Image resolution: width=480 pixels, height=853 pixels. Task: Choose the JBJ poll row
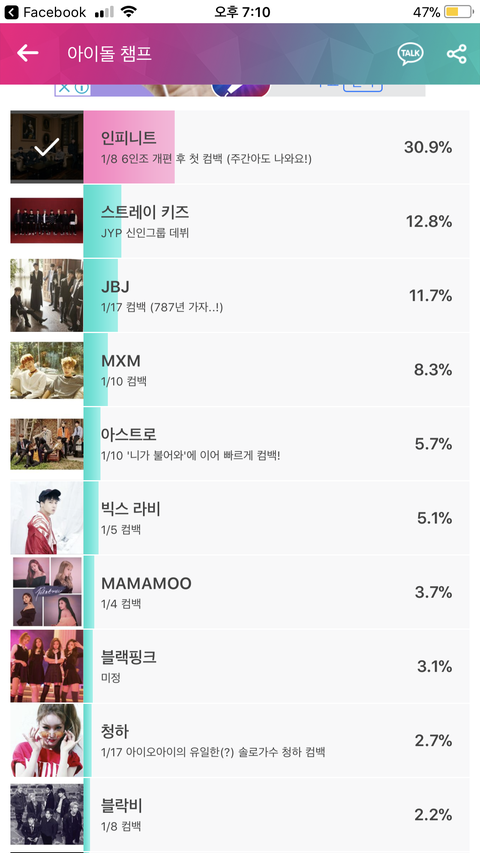[x=239, y=295]
